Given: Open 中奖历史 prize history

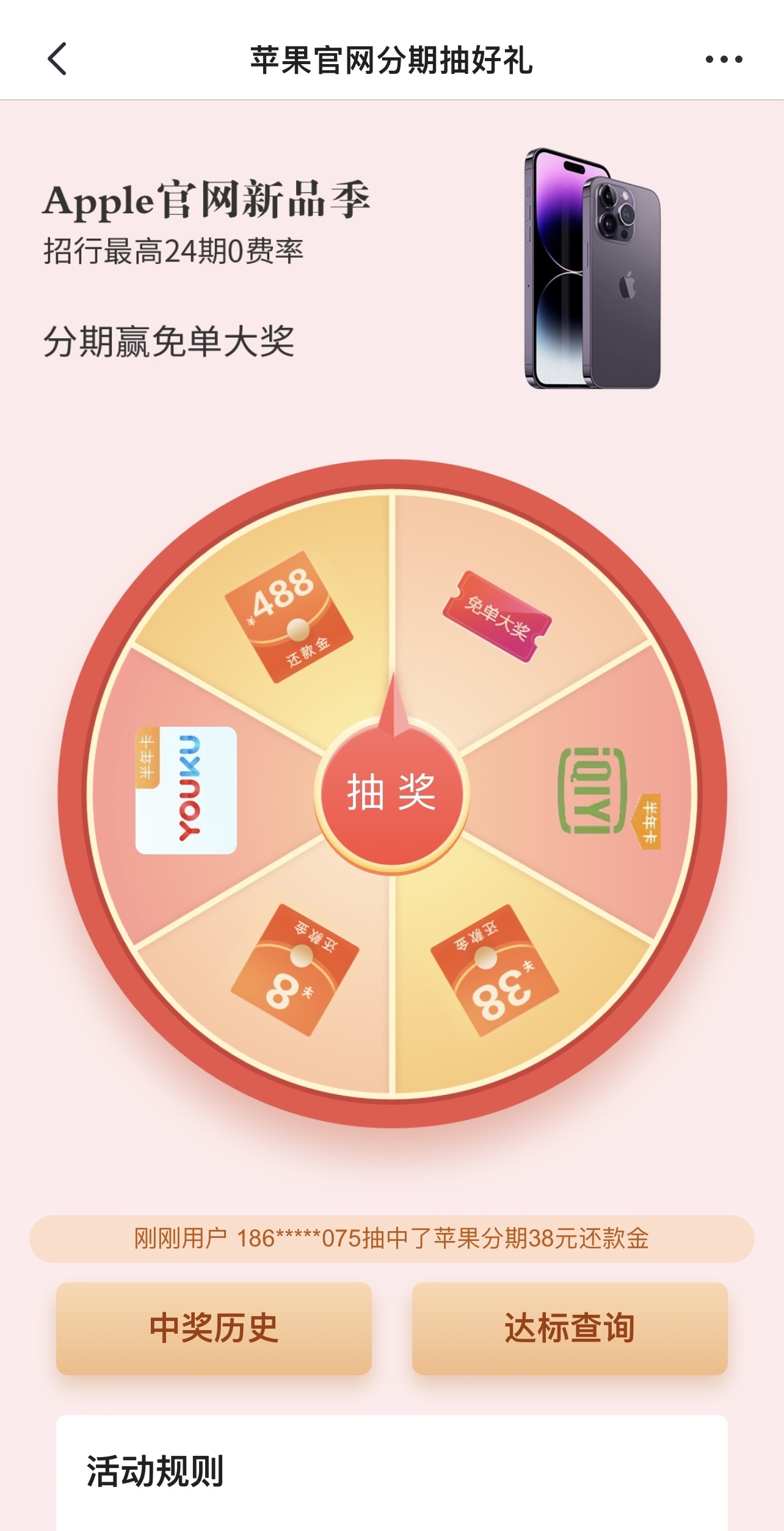Looking at the screenshot, I should point(214,1329).
